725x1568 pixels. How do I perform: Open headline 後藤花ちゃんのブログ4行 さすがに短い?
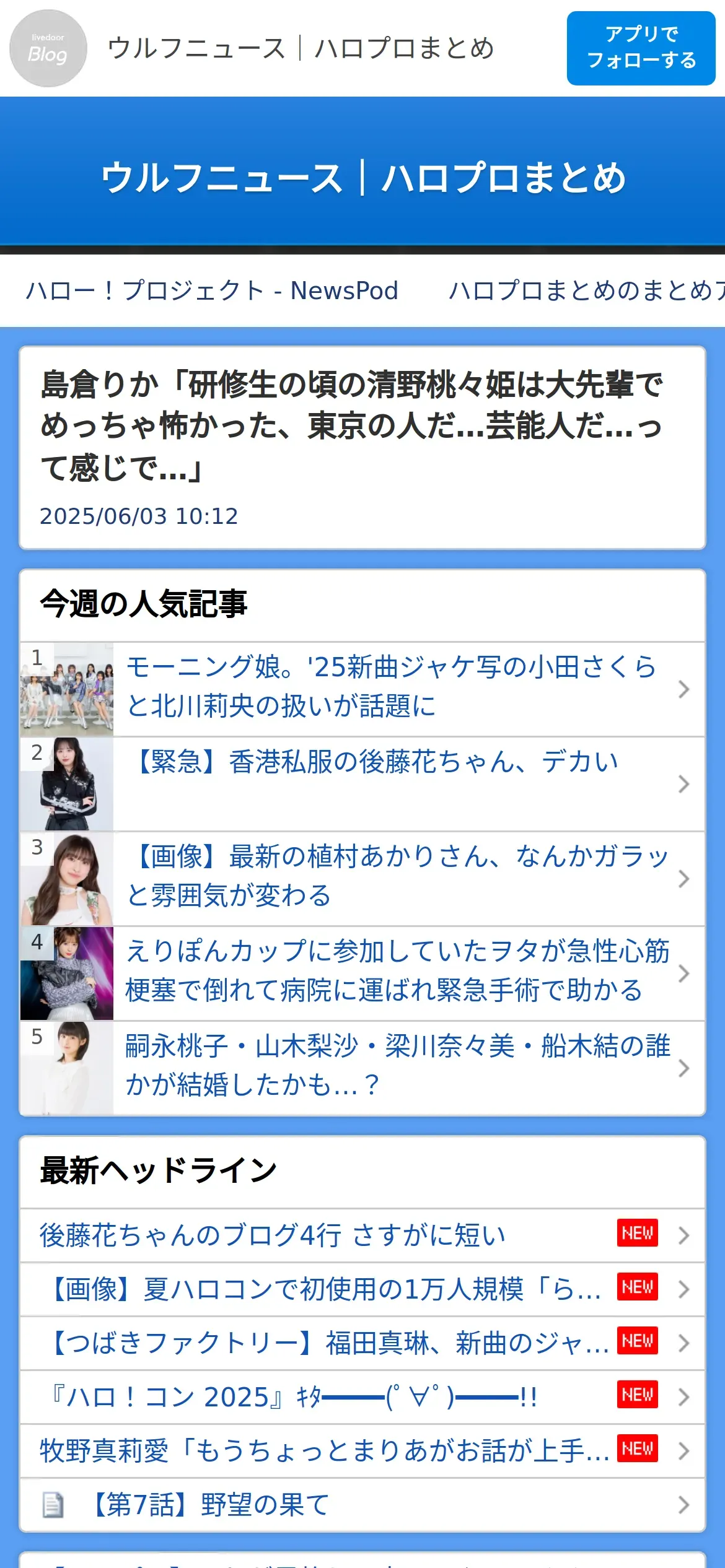coord(273,1235)
